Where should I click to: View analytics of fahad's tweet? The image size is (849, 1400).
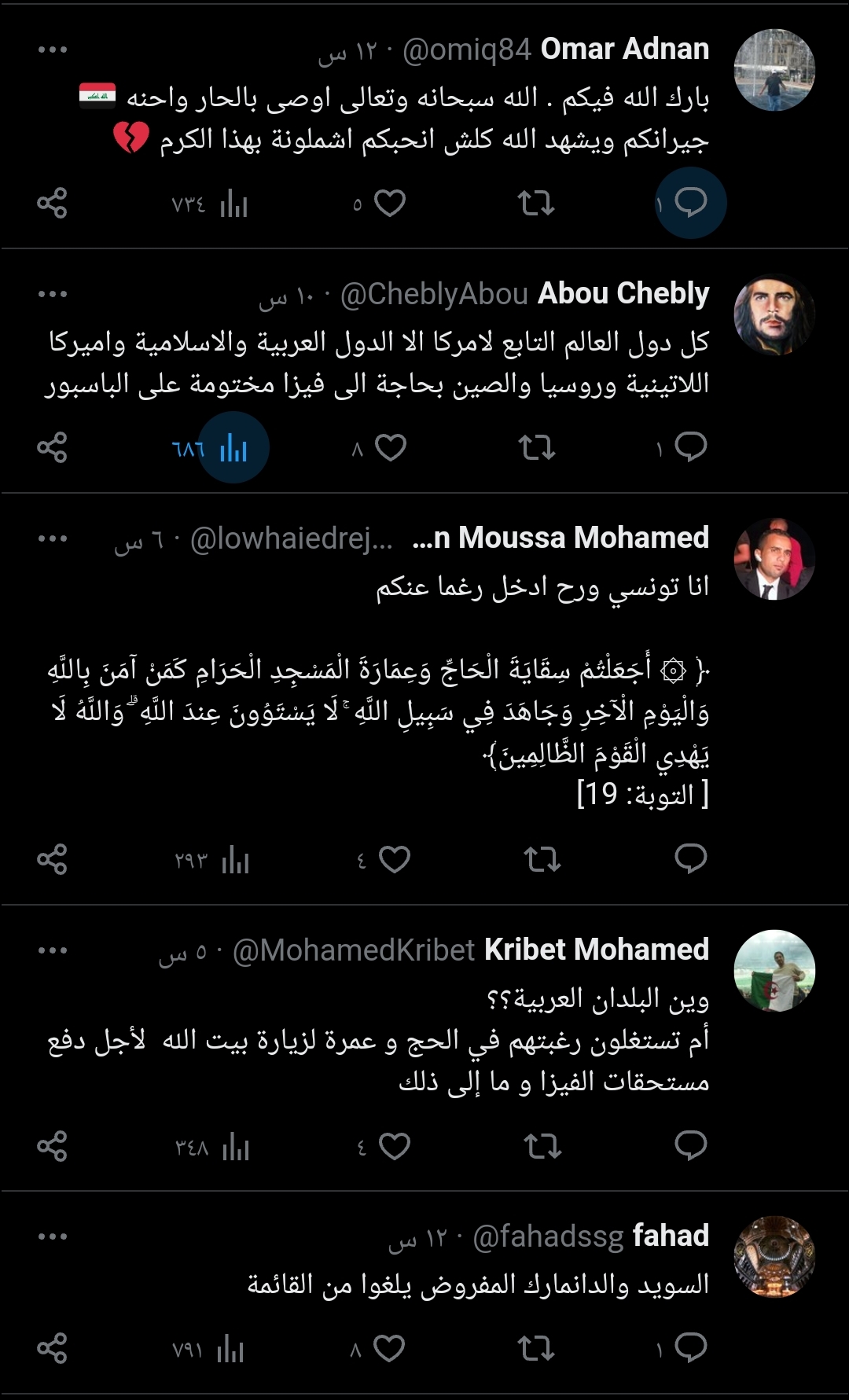tap(230, 1349)
